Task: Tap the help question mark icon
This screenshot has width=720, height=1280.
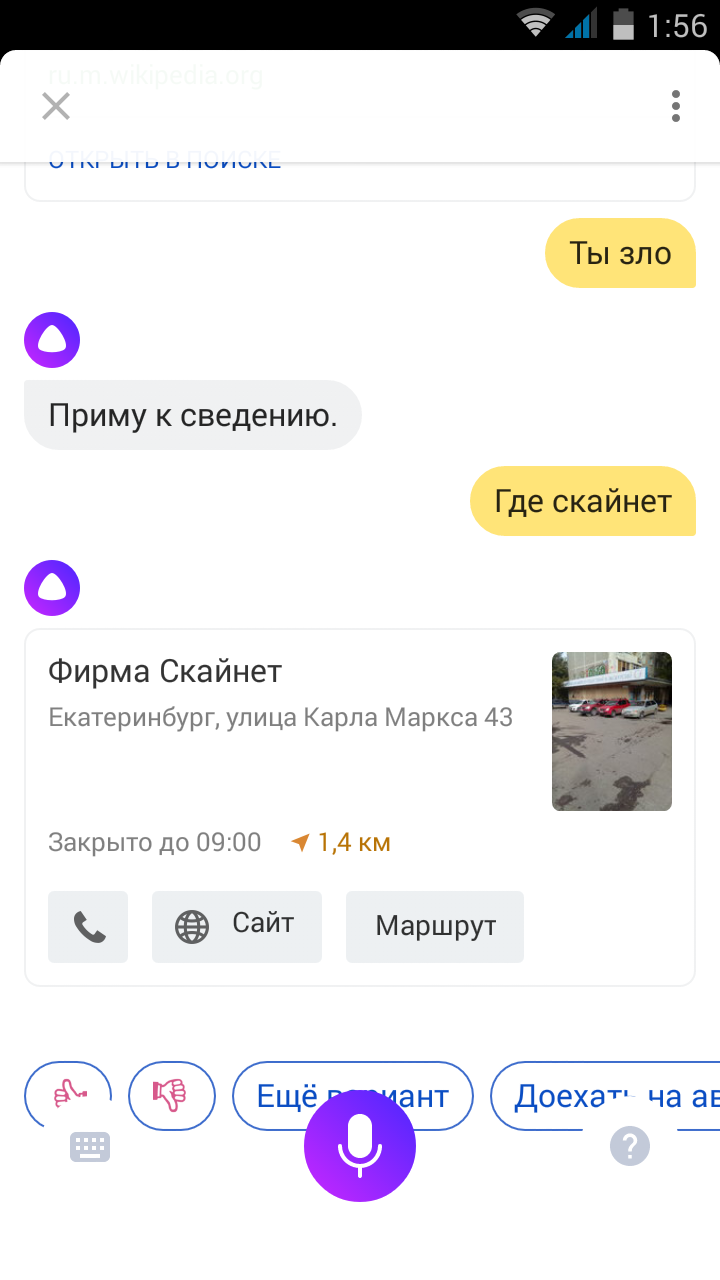Action: 629,1146
